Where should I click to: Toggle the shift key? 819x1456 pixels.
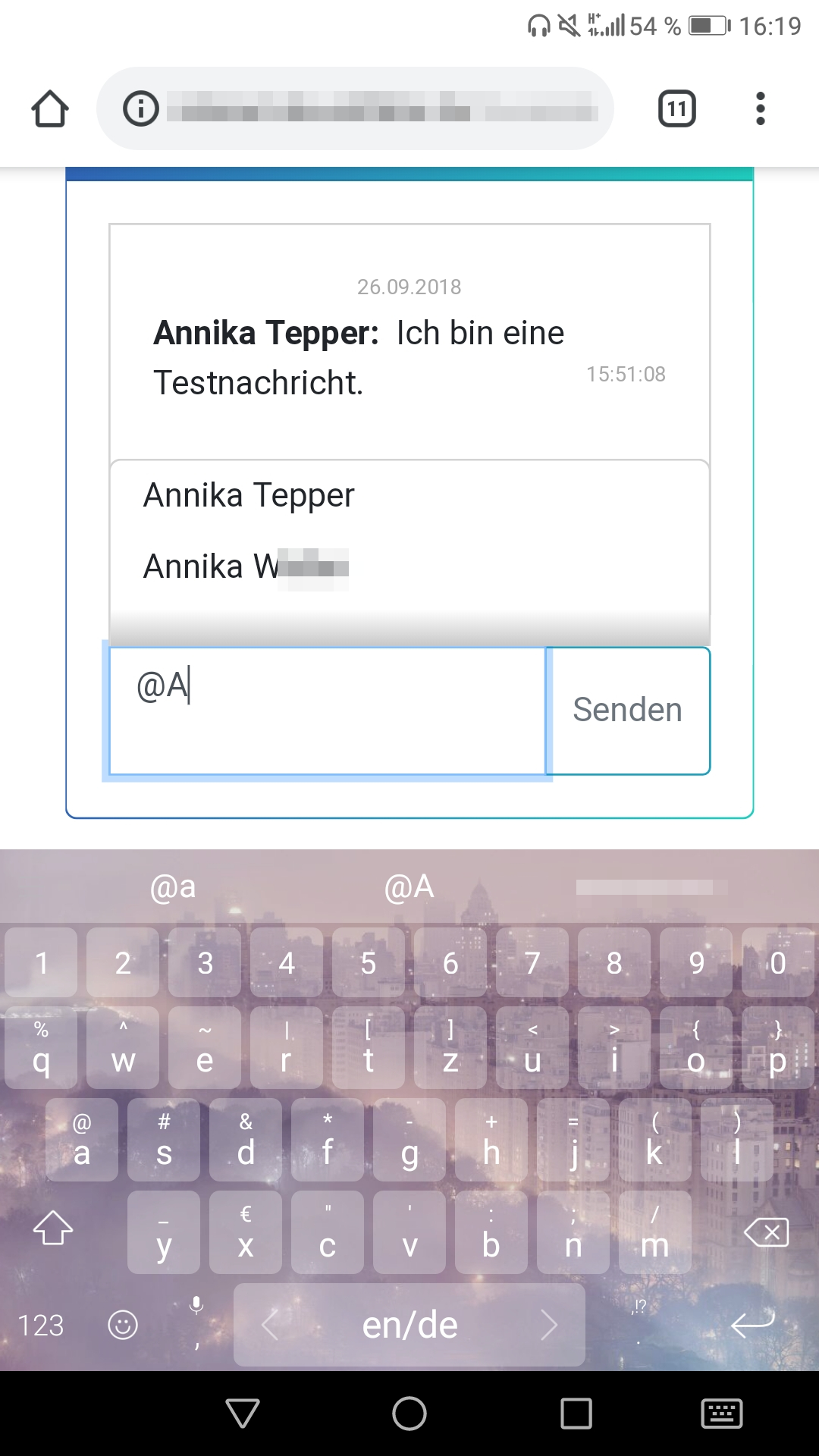[53, 1228]
